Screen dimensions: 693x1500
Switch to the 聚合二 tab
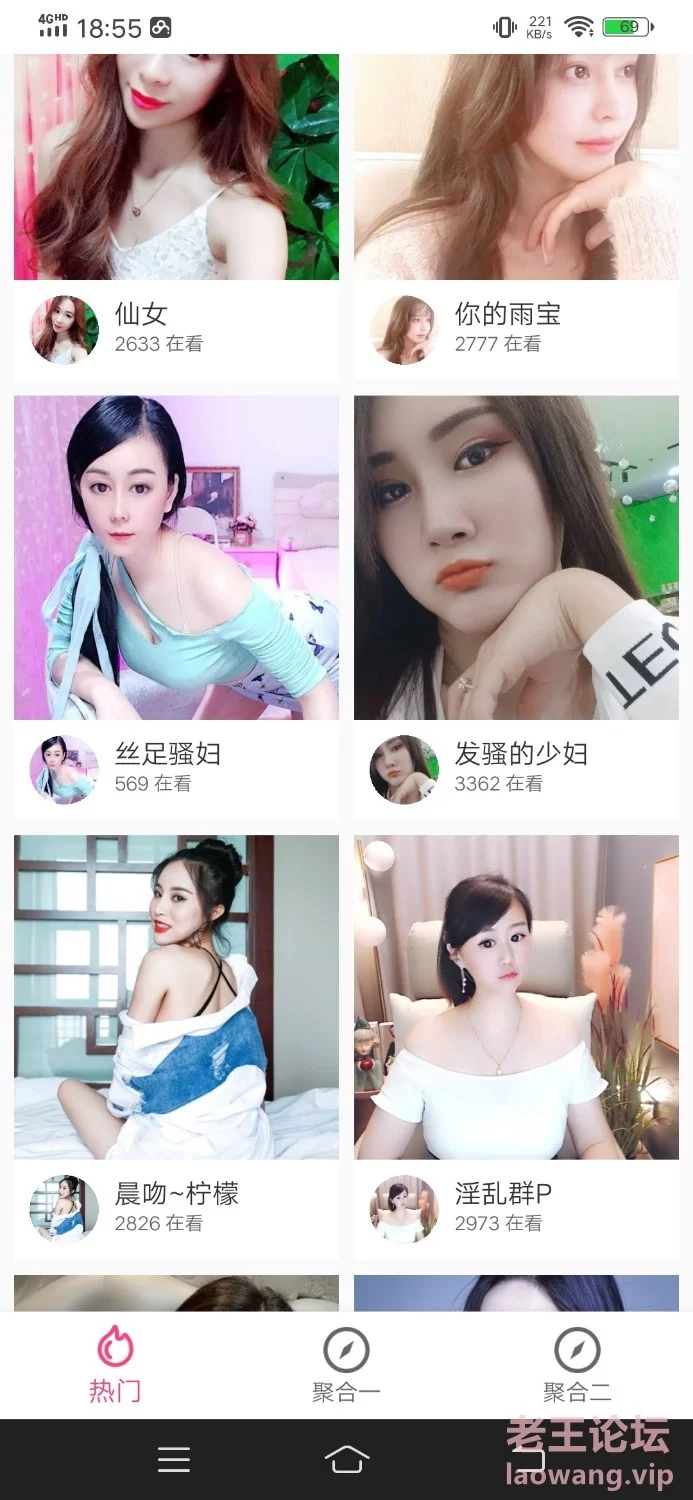click(x=577, y=1366)
